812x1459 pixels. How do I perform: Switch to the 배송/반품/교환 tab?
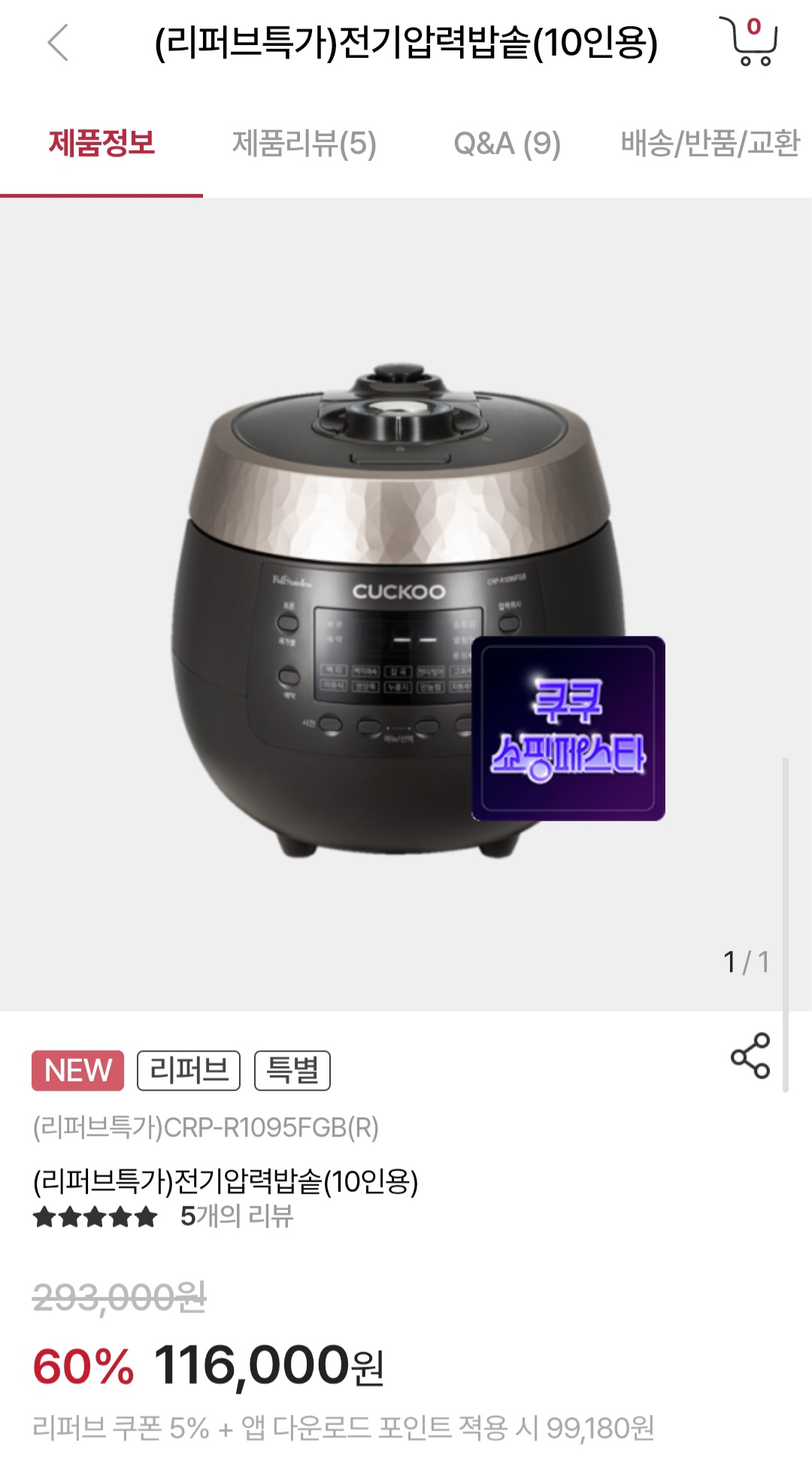710,144
